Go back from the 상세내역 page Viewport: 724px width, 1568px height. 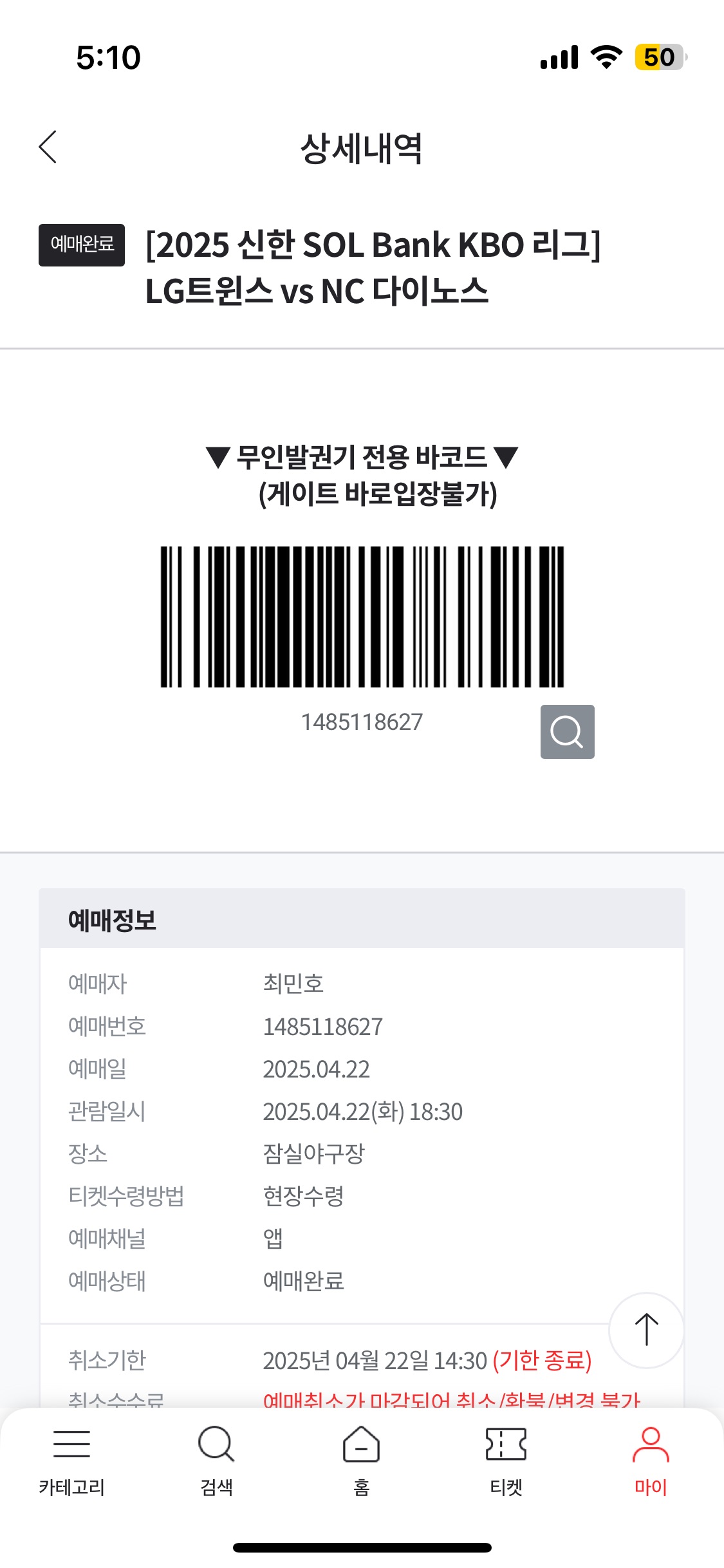click(48, 147)
